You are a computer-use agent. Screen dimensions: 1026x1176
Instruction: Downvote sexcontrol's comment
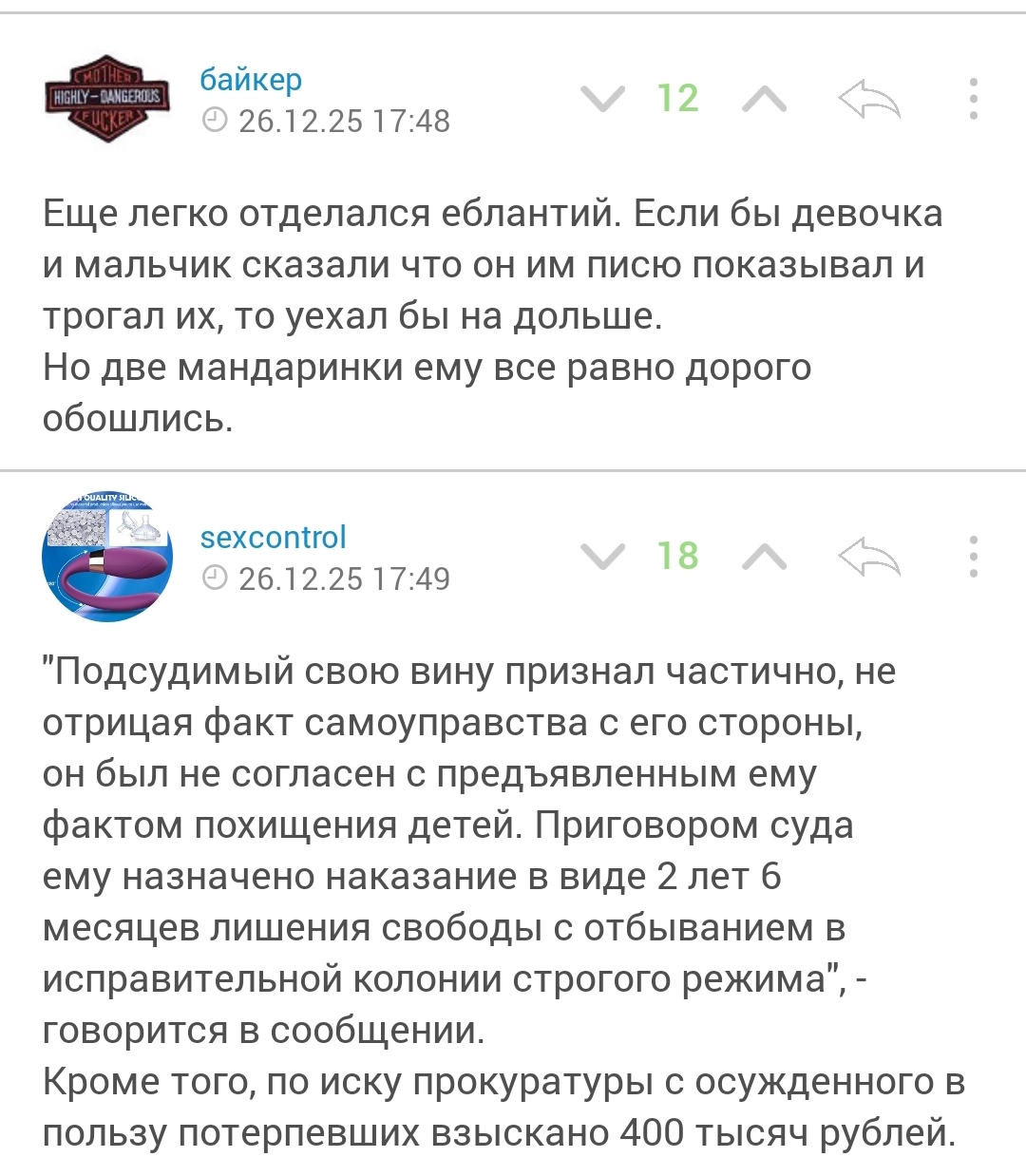tap(603, 556)
